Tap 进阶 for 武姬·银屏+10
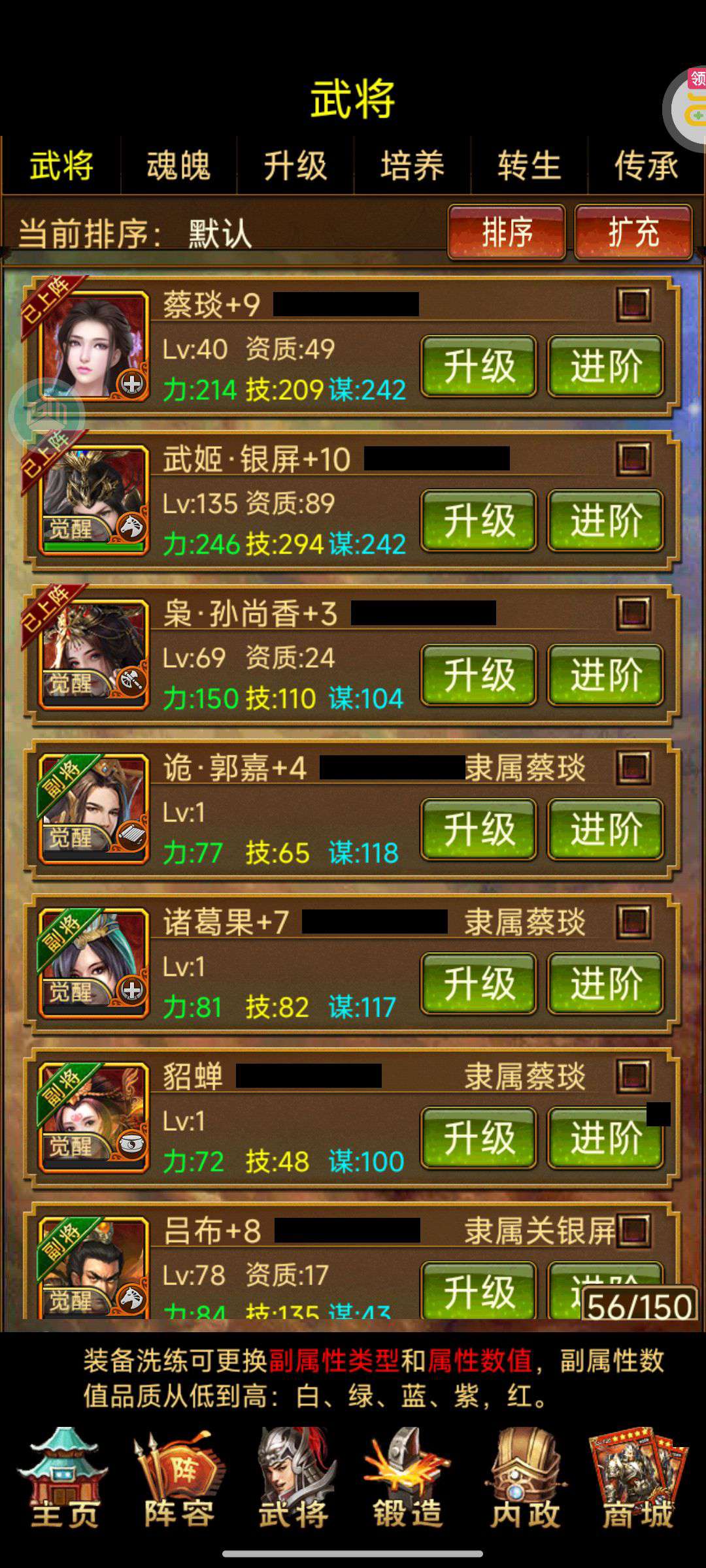This screenshot has width=706, height=1568. coord(606,521)
